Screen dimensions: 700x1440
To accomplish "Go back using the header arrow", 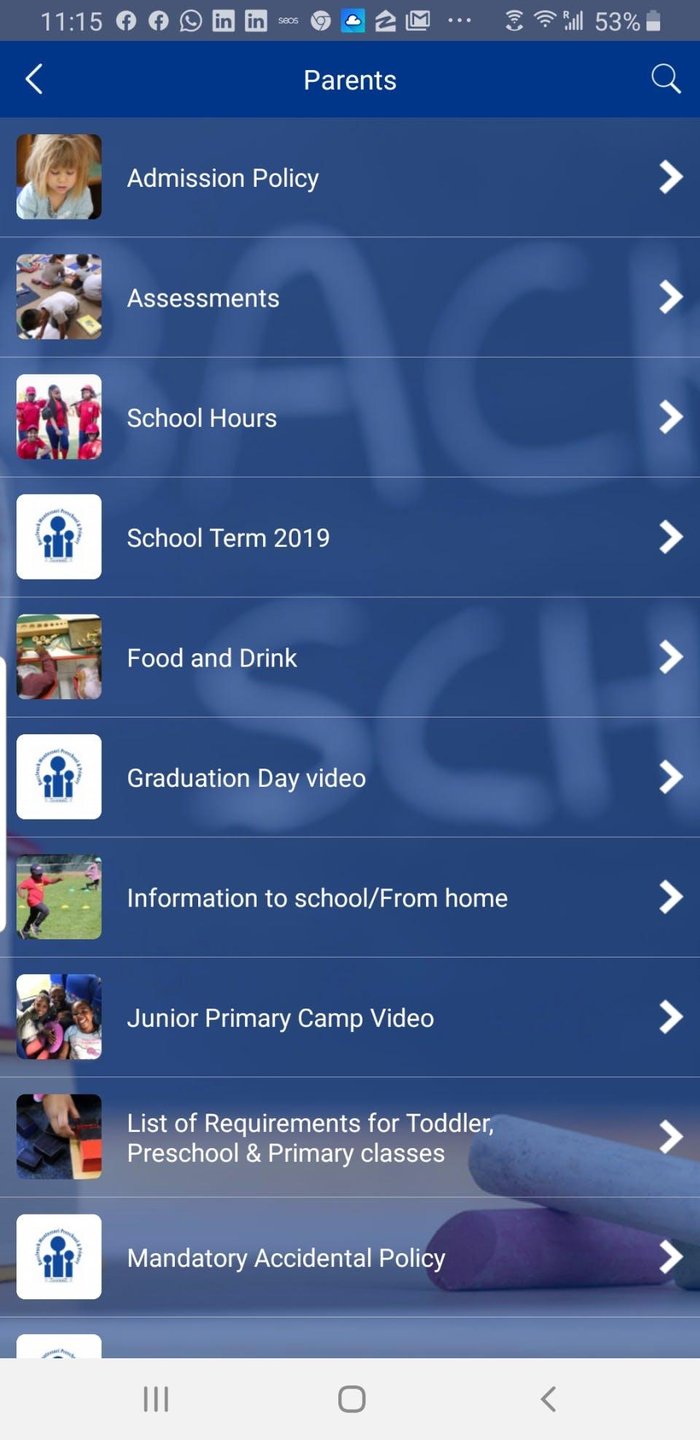I will point(34,79).
